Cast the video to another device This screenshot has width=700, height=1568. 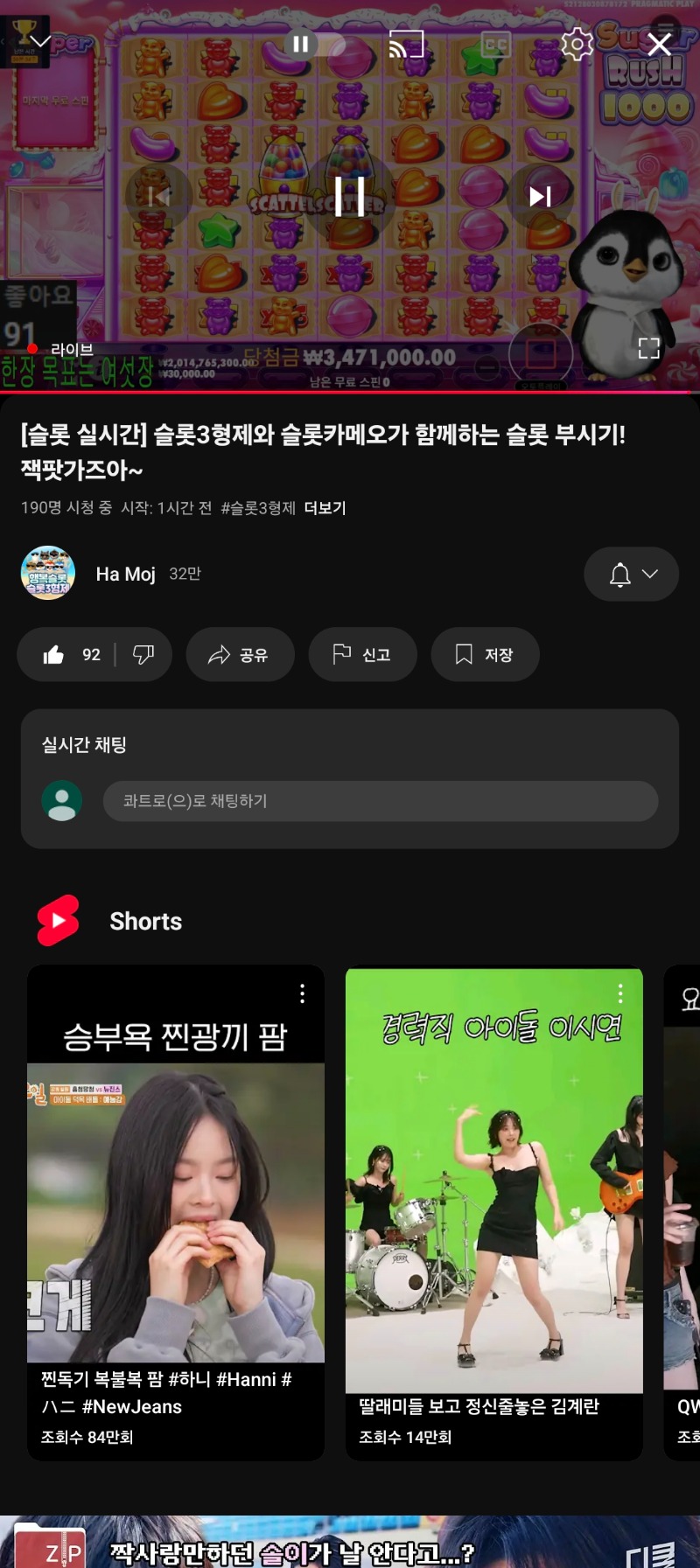click(x=406, y=44)
